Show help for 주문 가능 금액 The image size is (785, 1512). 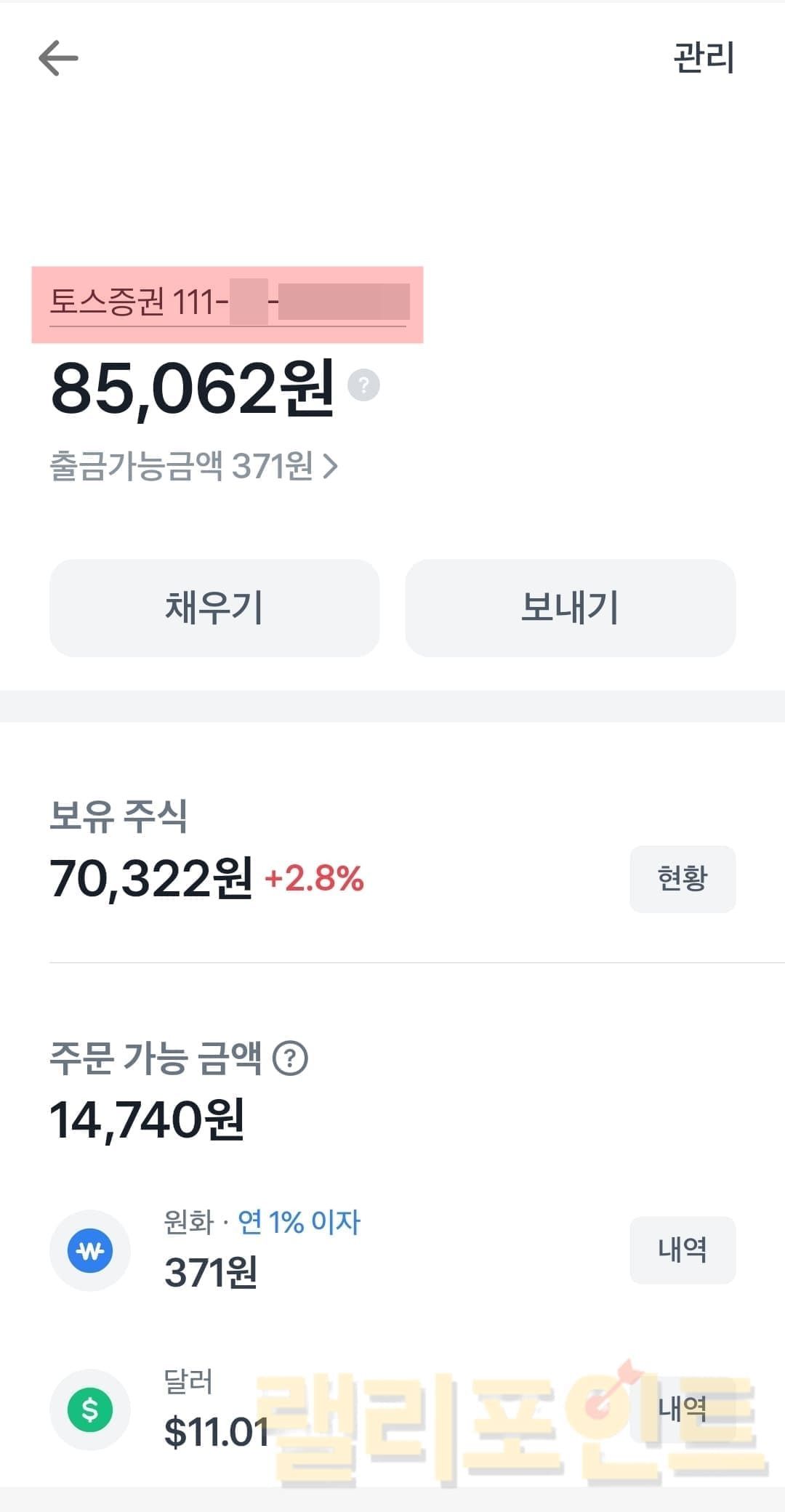(290, 1058)
